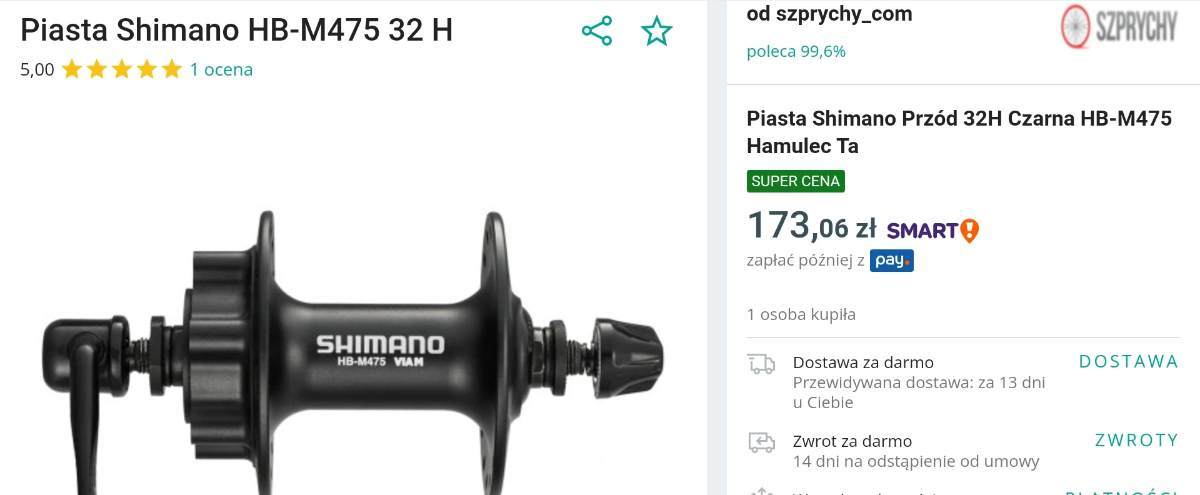Image resolution: width=1200 pixels, height=495 pixels.
Task: Add the hub to favorites with the star
Action: pyautogui.click(x=657, y=31)
